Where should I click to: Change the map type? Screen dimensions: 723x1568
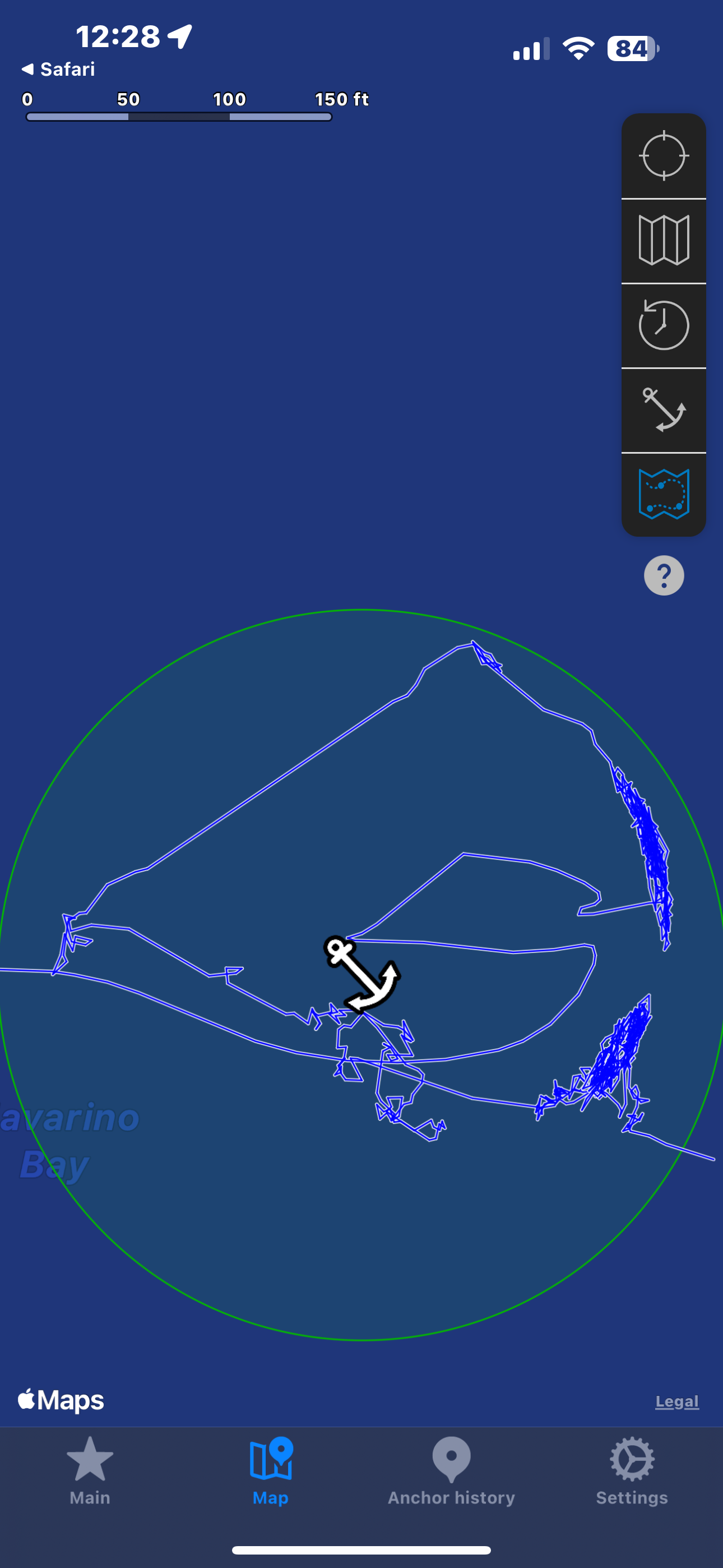tap(664, 241)
